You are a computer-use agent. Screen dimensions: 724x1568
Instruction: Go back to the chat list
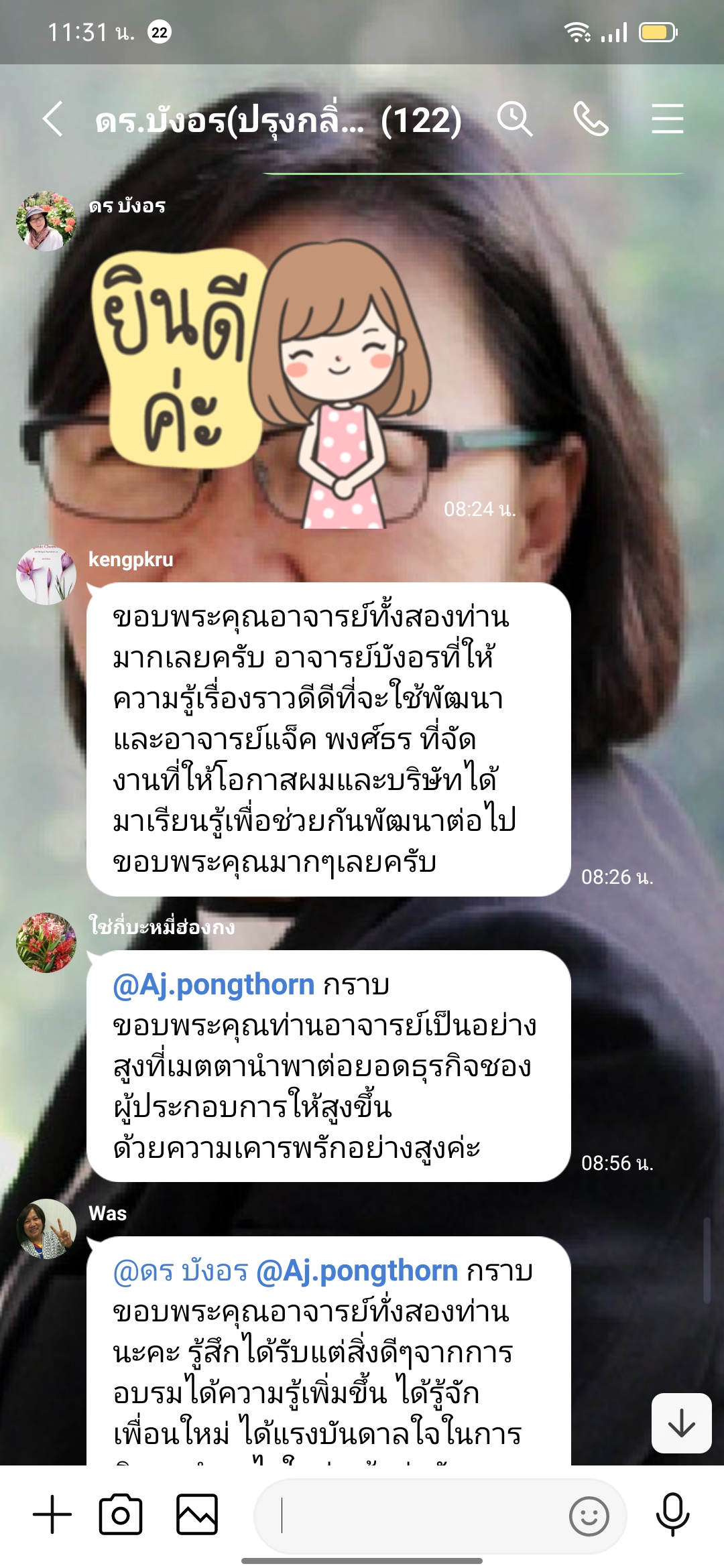pos(53,120)
